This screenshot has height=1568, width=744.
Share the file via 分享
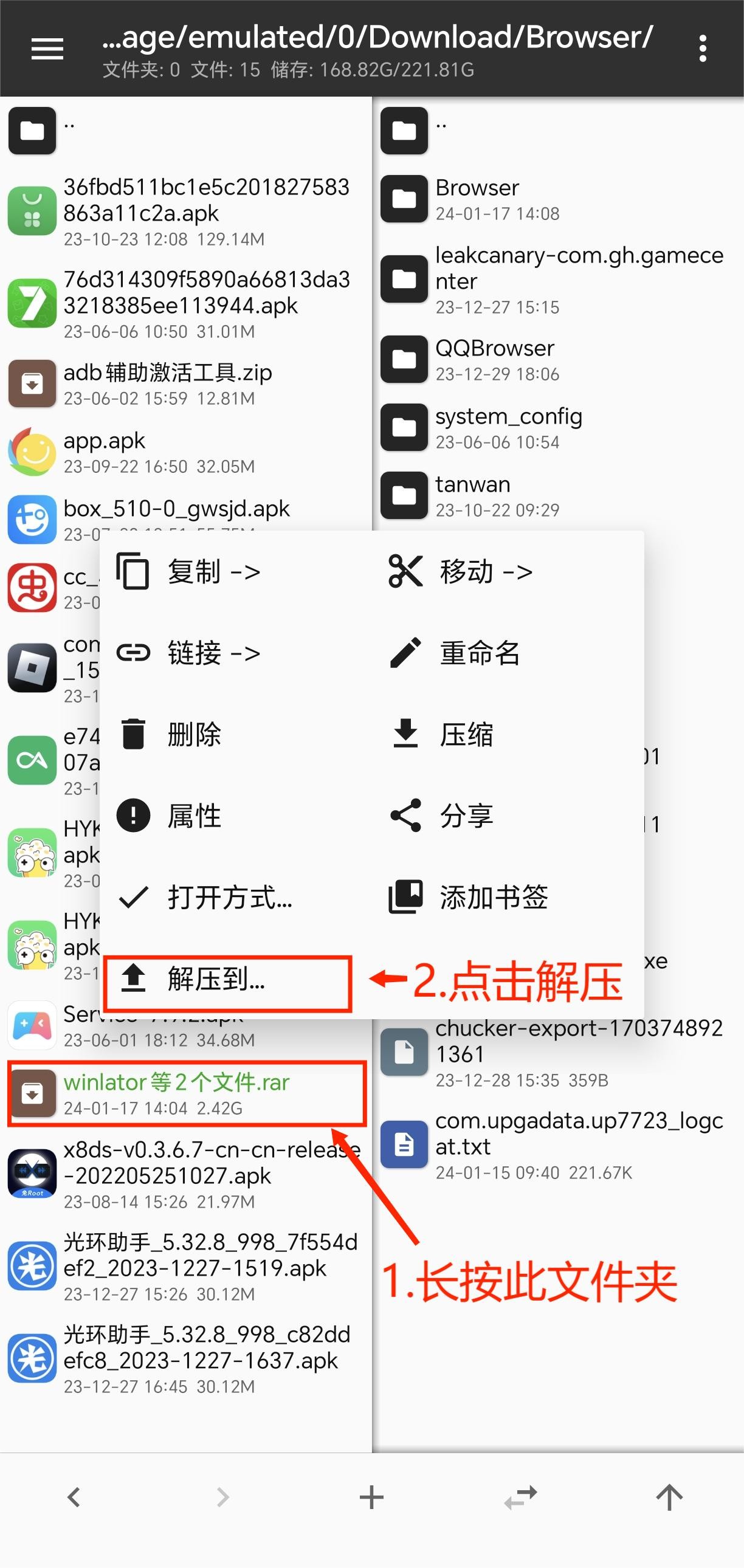tap(443, 816)
